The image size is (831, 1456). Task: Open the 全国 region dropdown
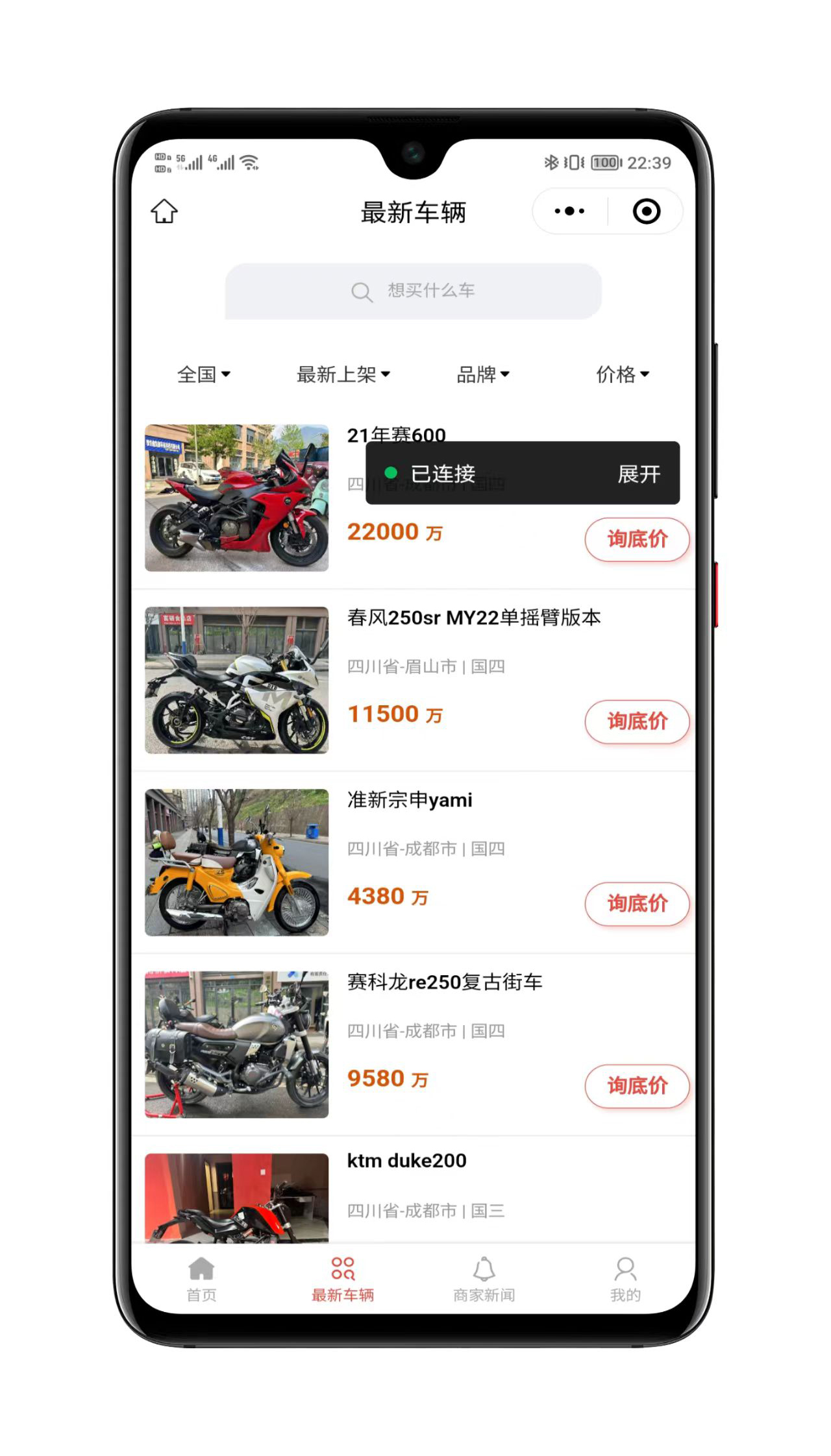click(x=203, y=374)
